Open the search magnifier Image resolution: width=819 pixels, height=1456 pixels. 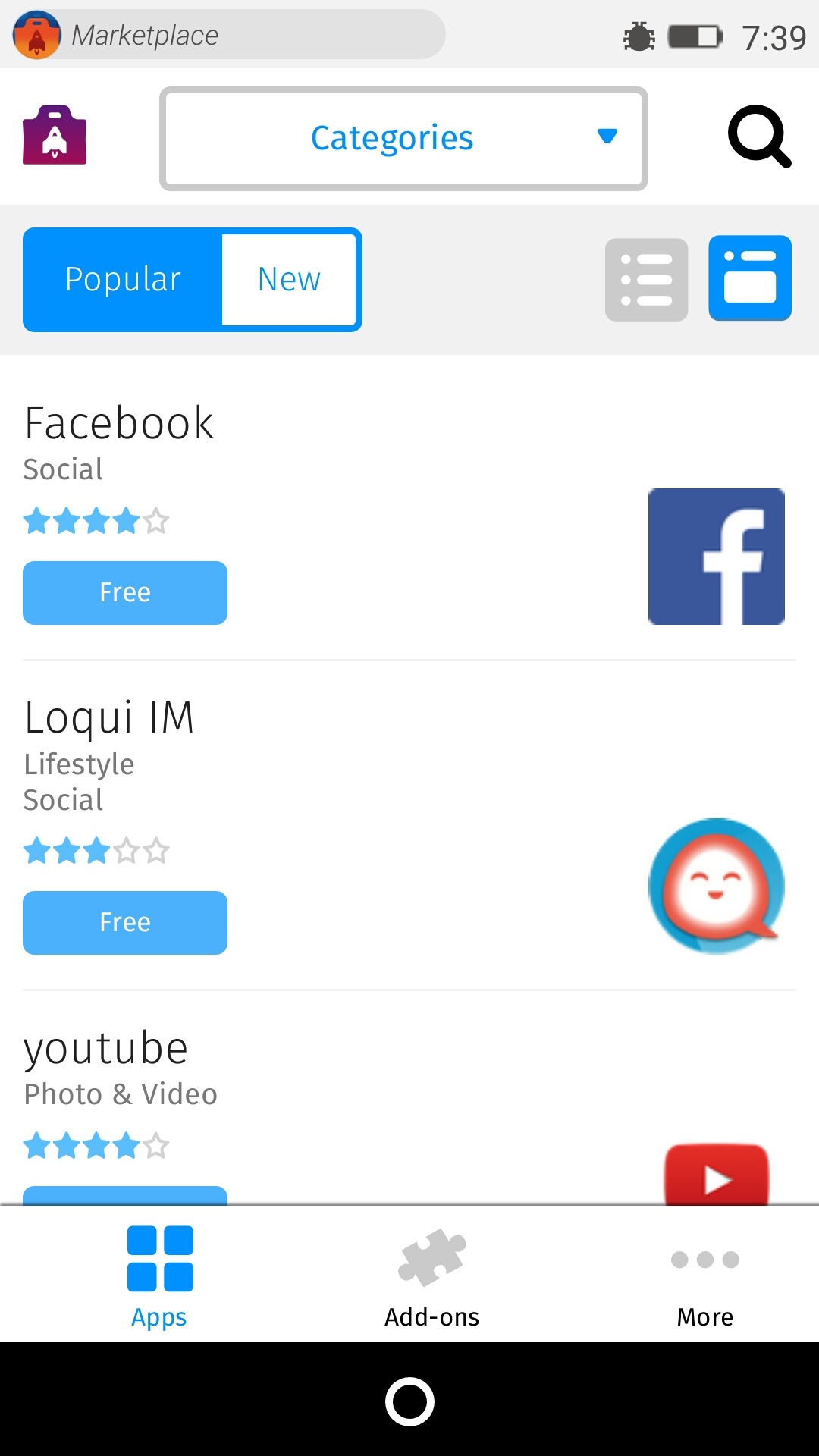(758, 136)
